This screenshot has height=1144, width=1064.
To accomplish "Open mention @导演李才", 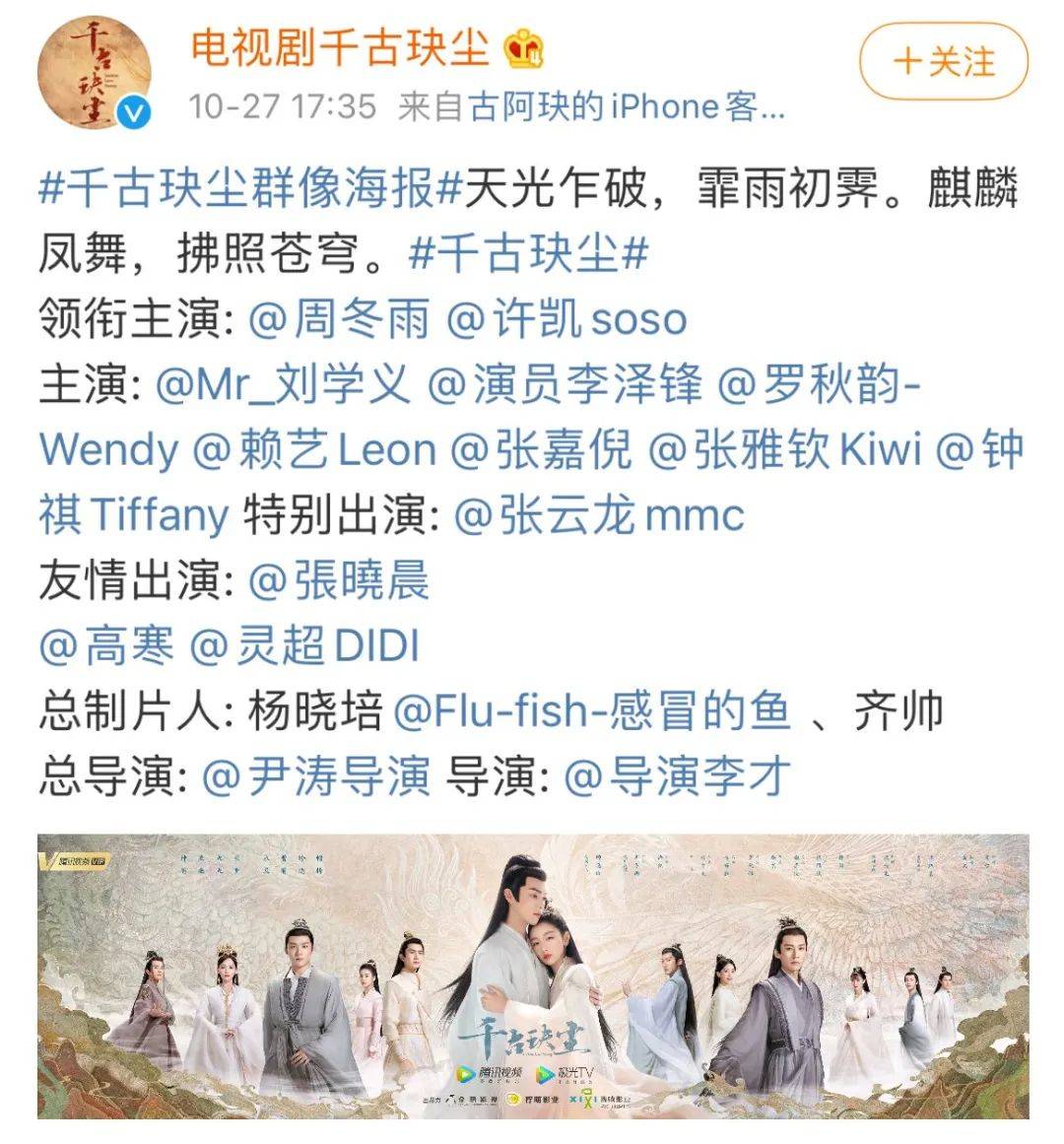I will click(x=678, y=776).
